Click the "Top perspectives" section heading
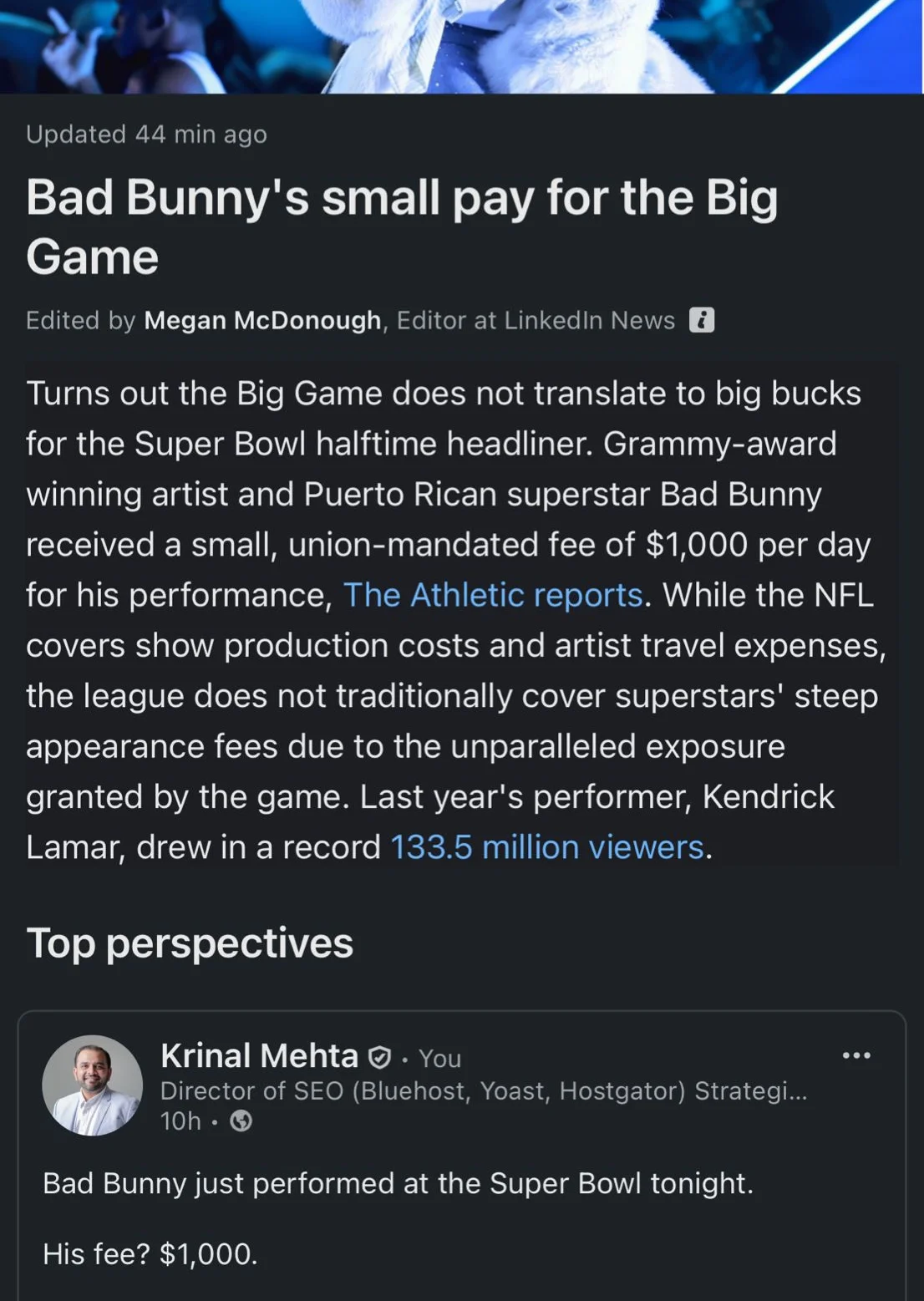 click(x=190, y=943)
